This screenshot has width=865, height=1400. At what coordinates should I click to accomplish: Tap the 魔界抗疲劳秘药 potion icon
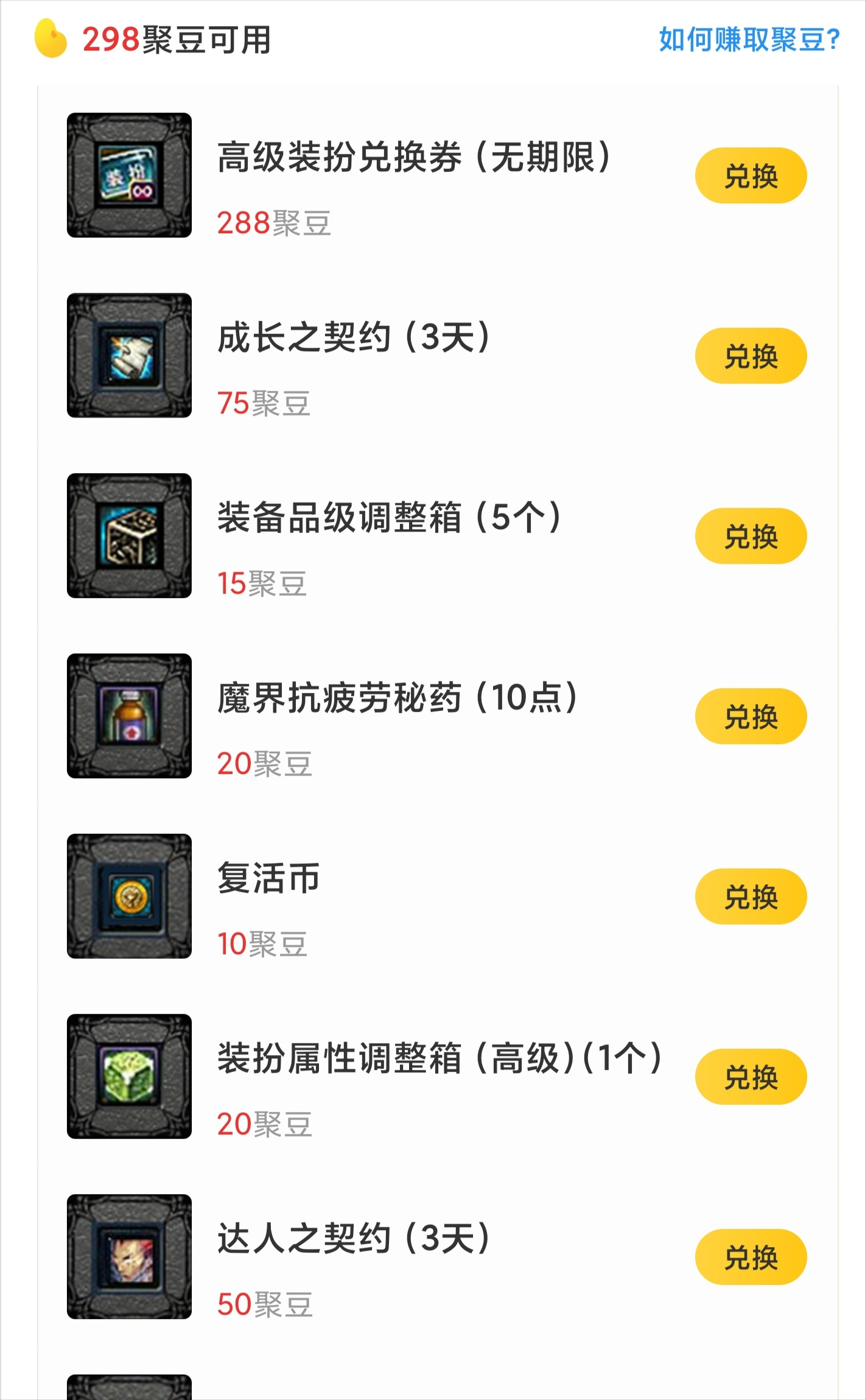click(x=128, y=716)
